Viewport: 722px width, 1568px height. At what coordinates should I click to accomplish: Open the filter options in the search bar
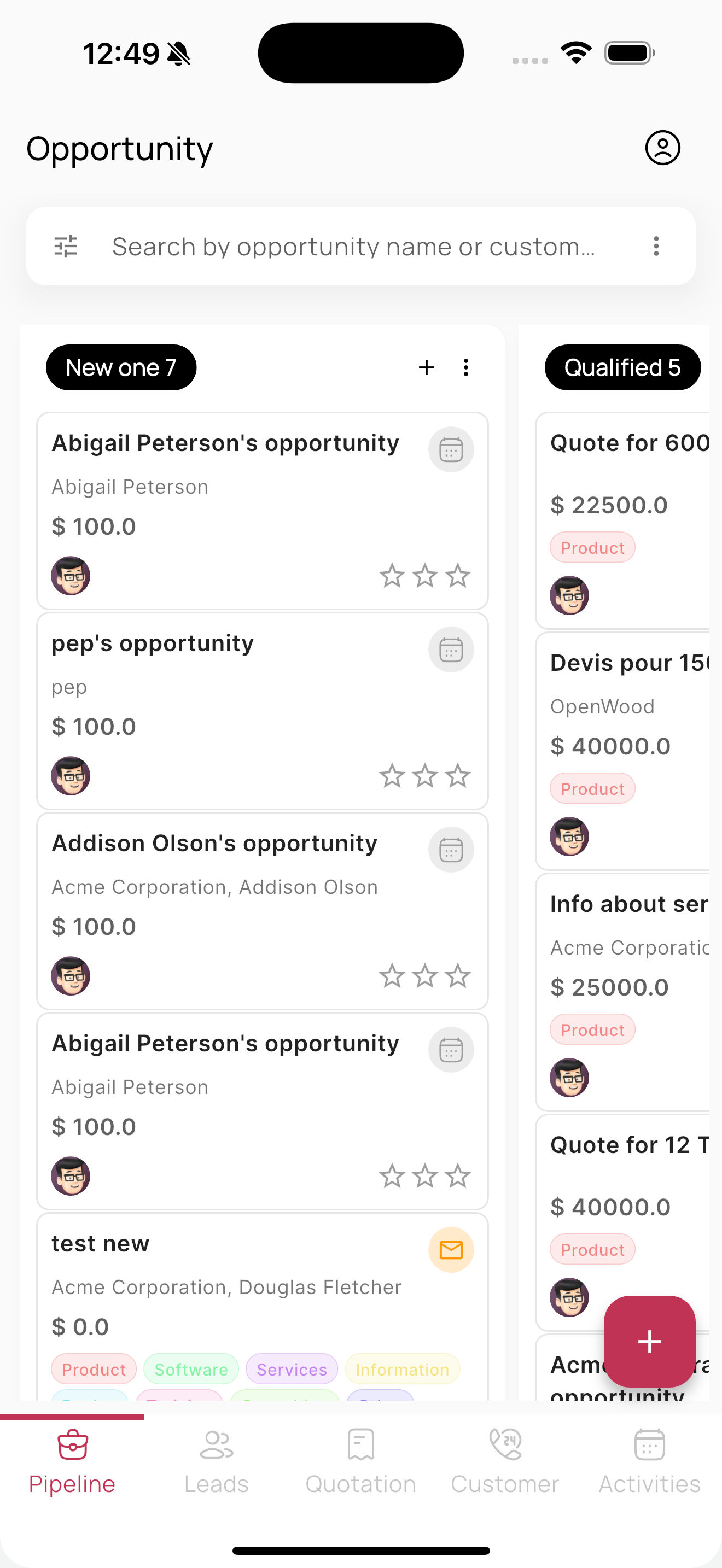pyautogui.click(x=66, y=247)
